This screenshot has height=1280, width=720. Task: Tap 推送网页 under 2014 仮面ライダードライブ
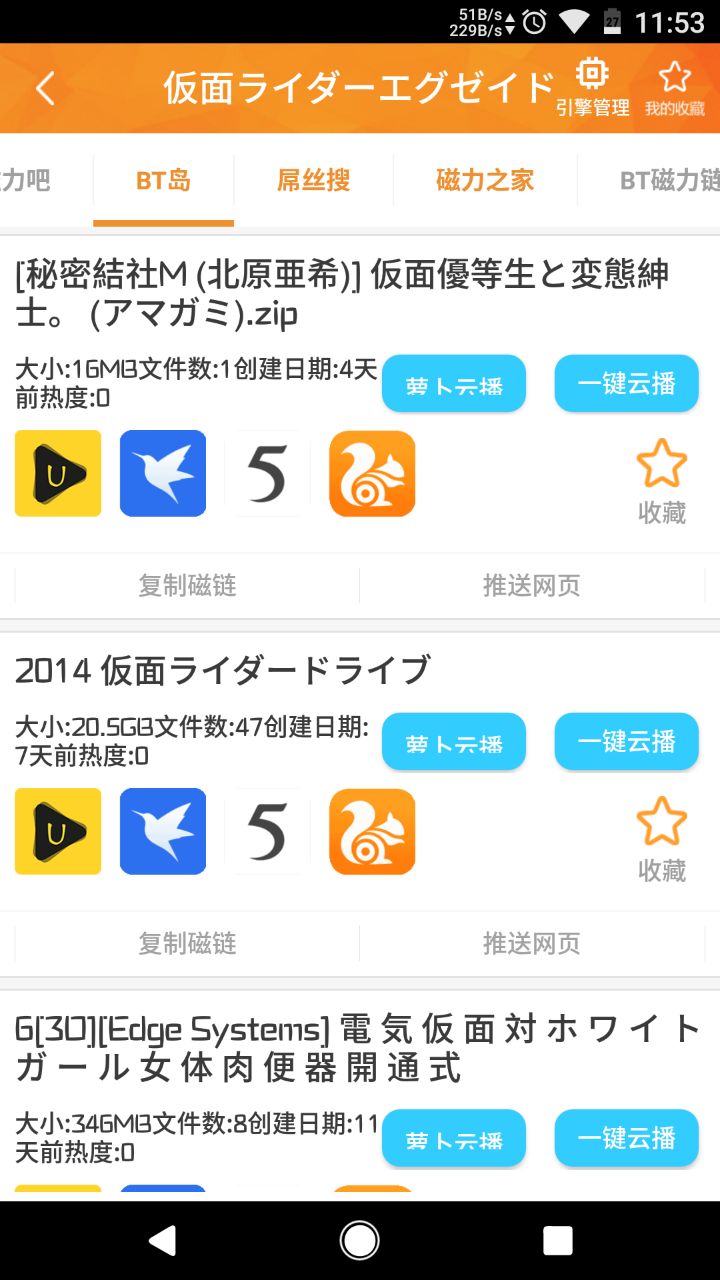(531, 944)
